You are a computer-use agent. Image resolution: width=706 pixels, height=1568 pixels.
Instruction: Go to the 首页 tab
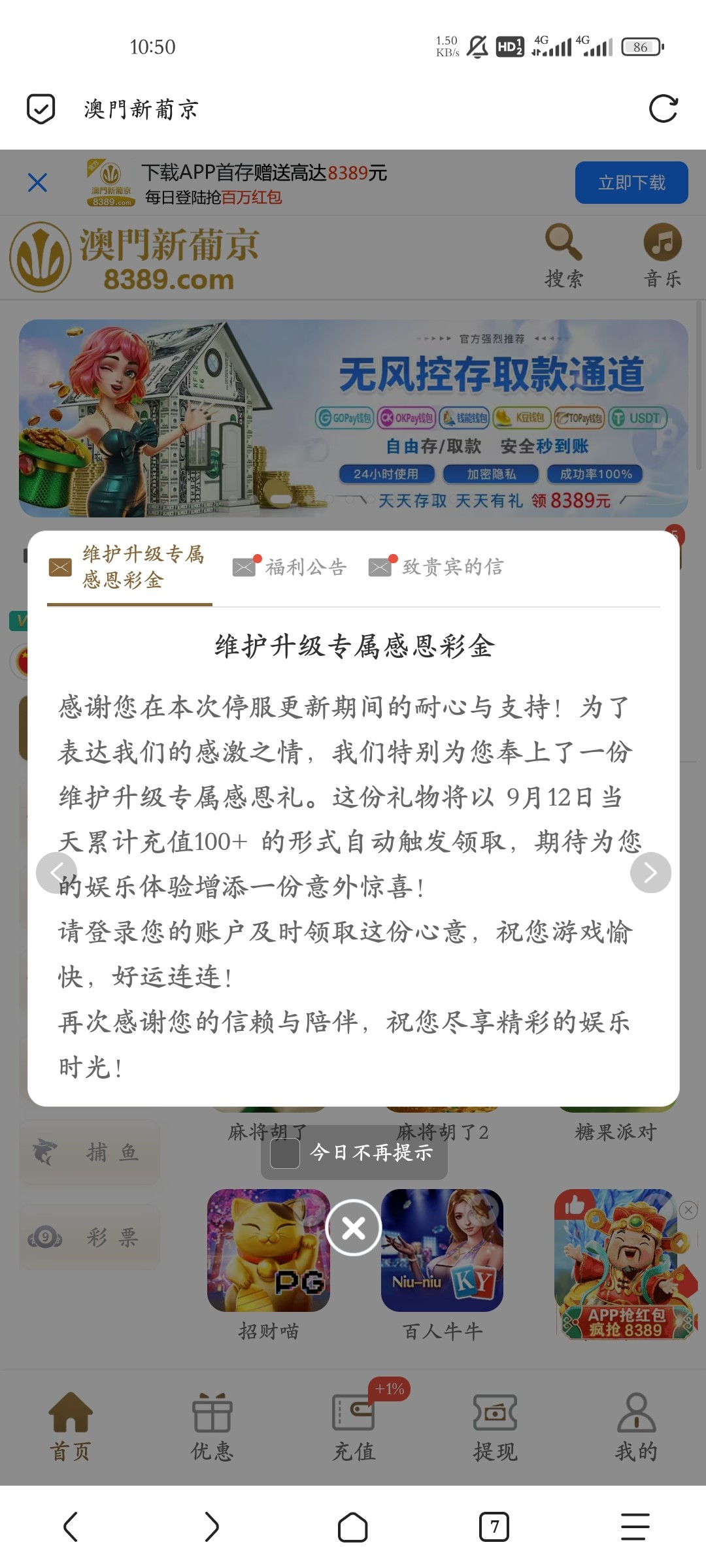(70, 1428)
